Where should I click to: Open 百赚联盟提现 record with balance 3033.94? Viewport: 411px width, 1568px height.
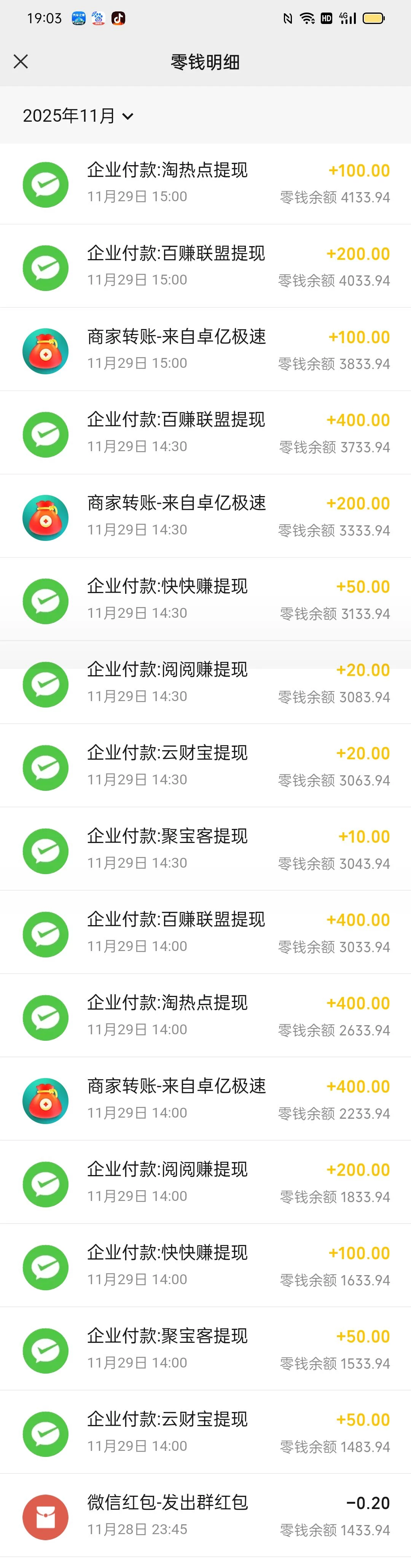pyautogui.click(x=205, y=932)
